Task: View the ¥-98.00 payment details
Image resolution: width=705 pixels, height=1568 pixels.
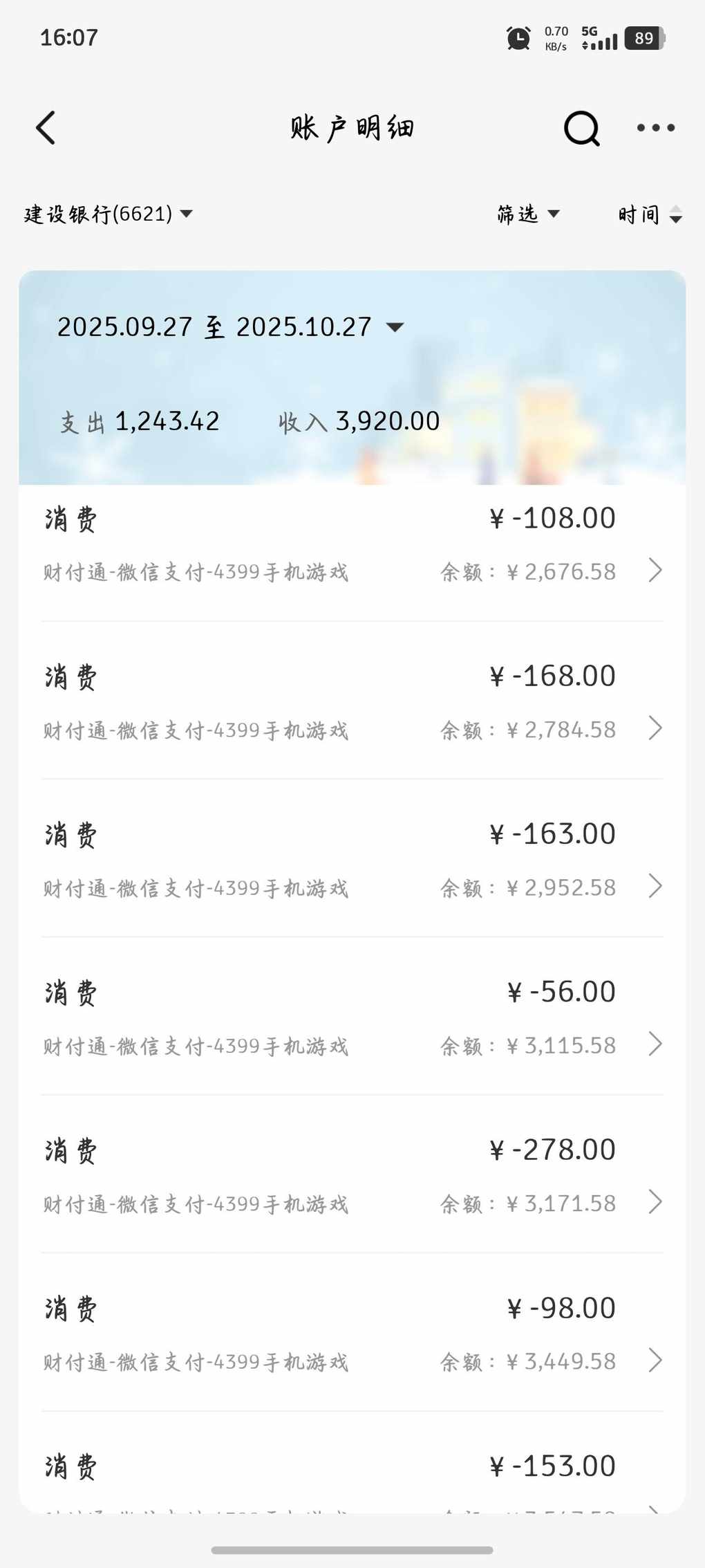Action: (x=352, y=1334)
